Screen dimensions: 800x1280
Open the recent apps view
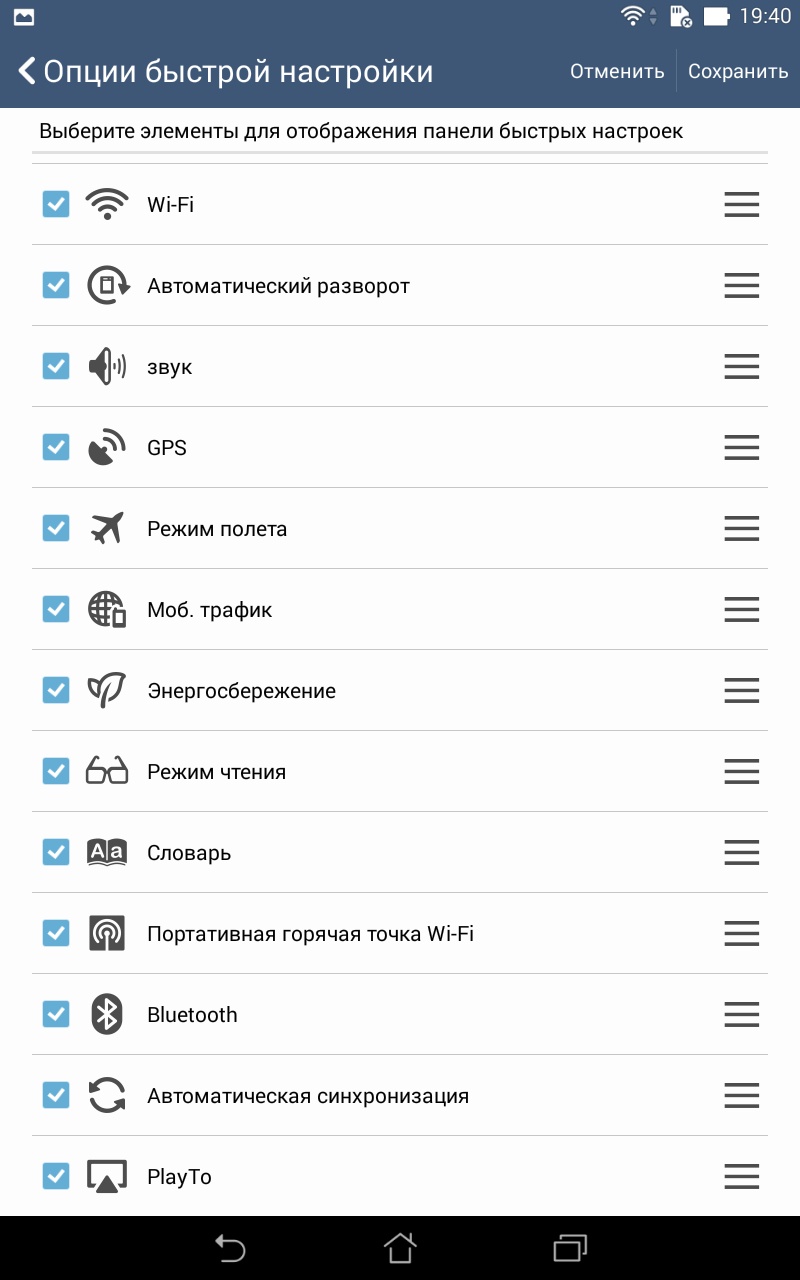click(x=569, y=1247)
